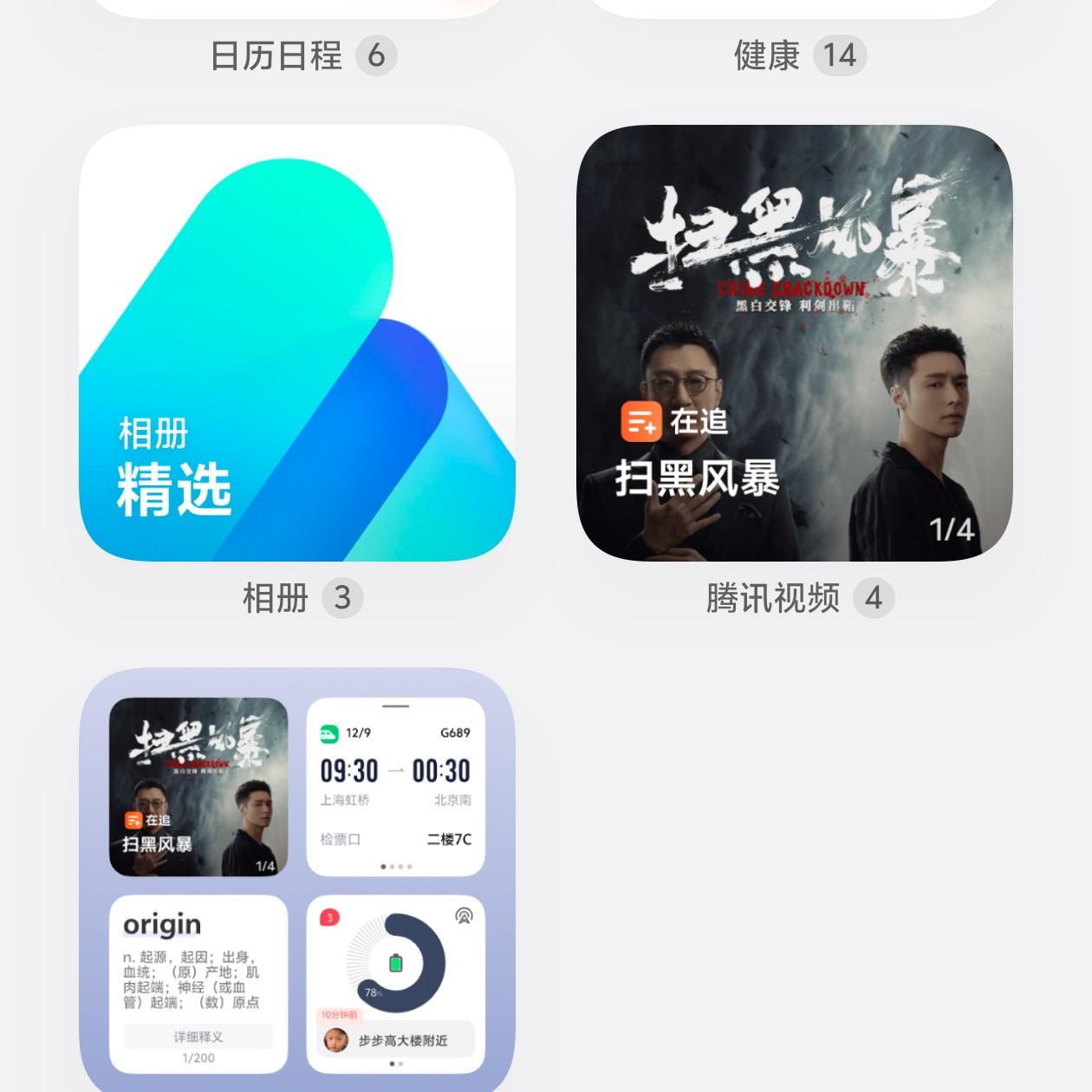This screenshot has height=1092, width=1092.
Task: Open the 相册 精选 widget card
Action: coord(297,343)
